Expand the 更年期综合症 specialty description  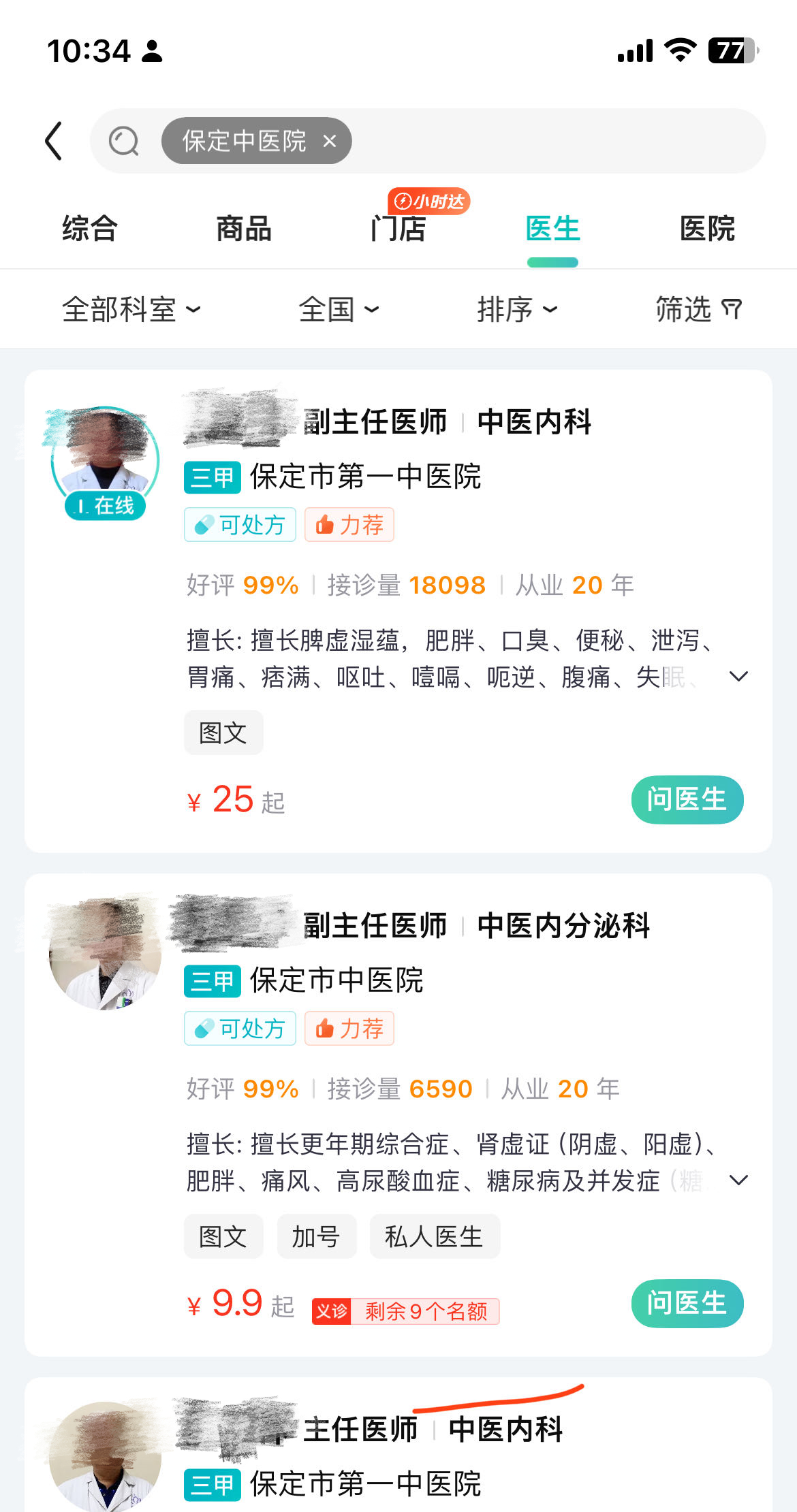(738, 1180)
